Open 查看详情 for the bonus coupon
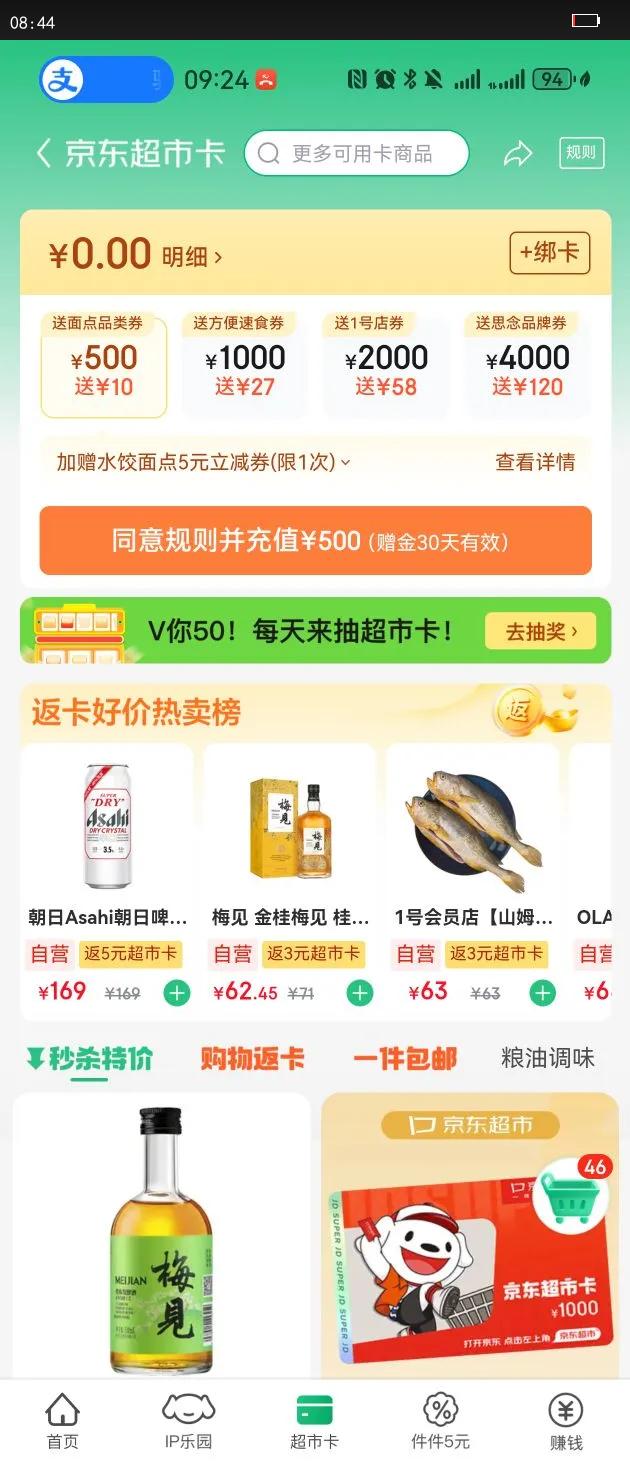This screenshot has width=630, height=1462. click(535, 462)
